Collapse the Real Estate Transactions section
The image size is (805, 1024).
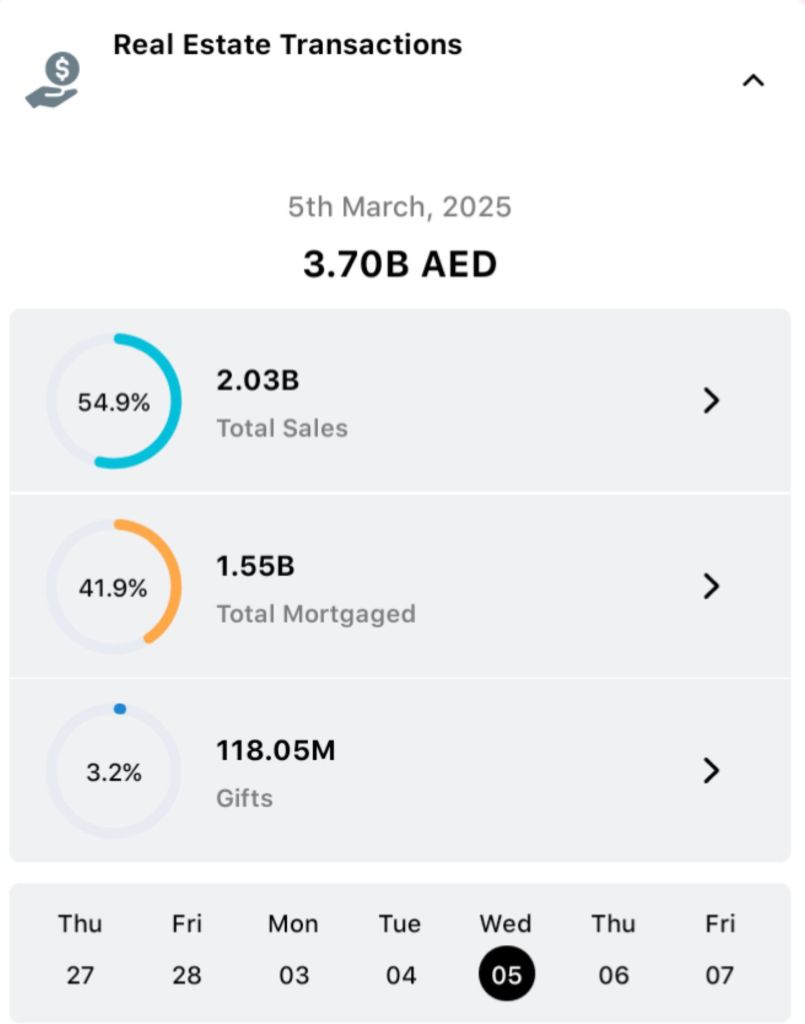753,81
